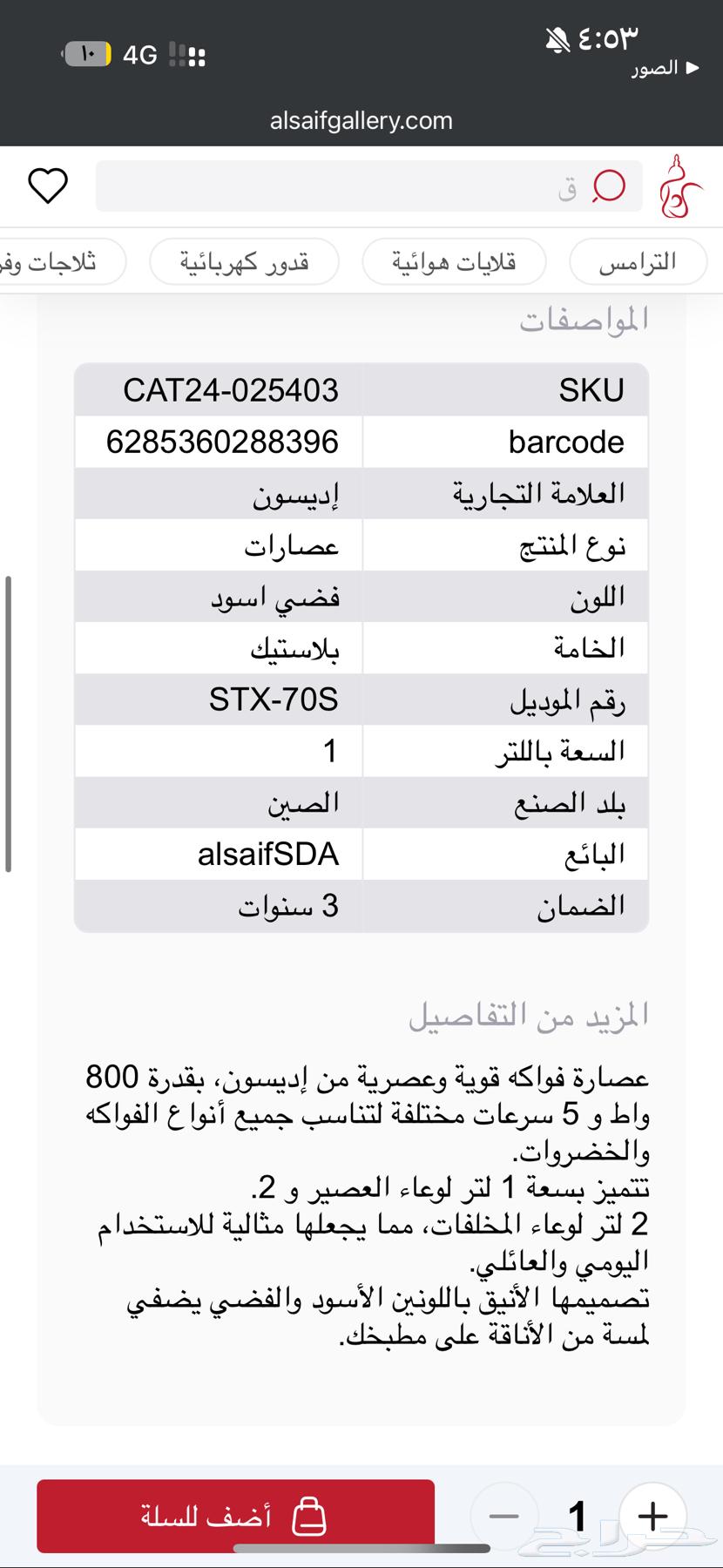Viewport: 723px width, 1568px height.
Task: Tap the shopping bag icon on add-to-cart button
Action: [x=309, y=1516]
